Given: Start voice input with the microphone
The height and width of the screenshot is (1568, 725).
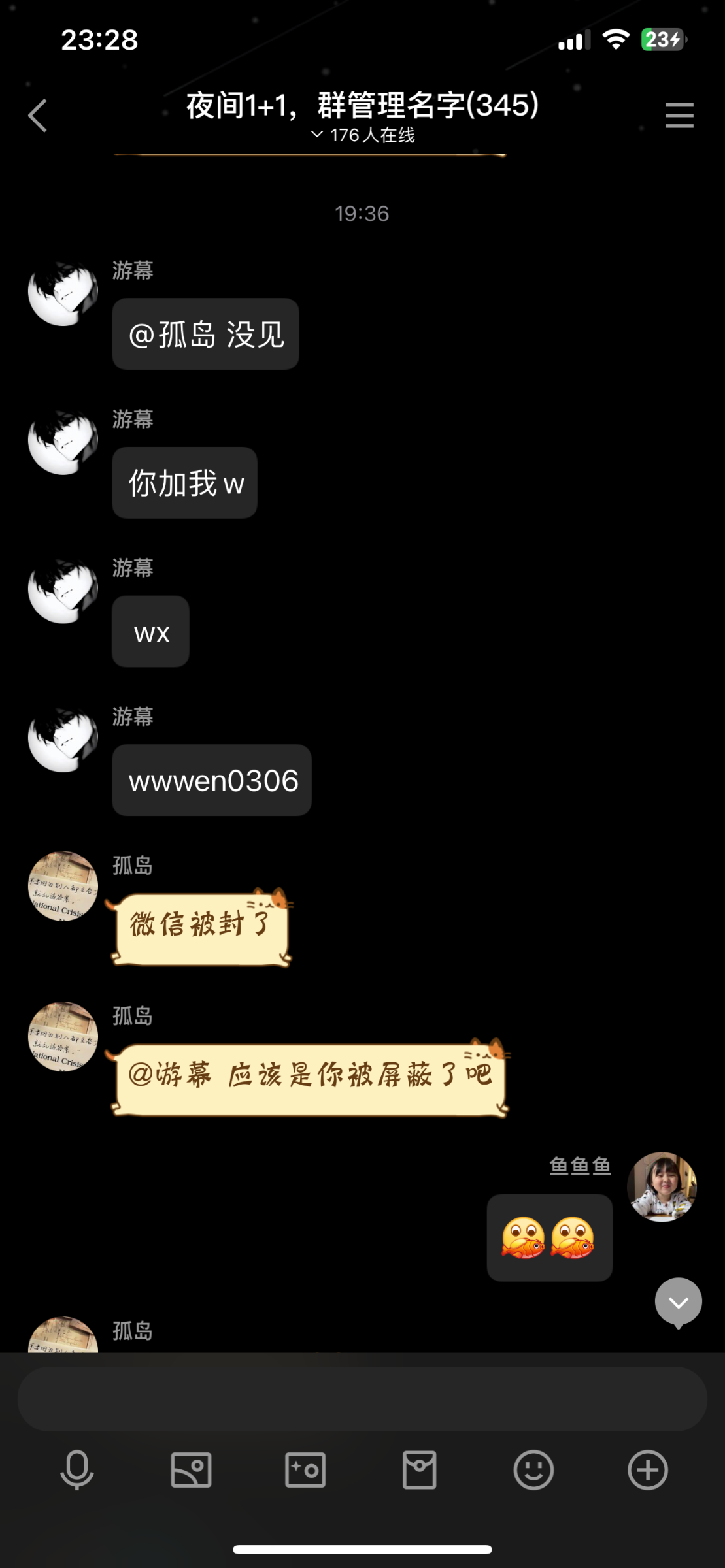Looking at the screenshot, I should pos(77,1470).
